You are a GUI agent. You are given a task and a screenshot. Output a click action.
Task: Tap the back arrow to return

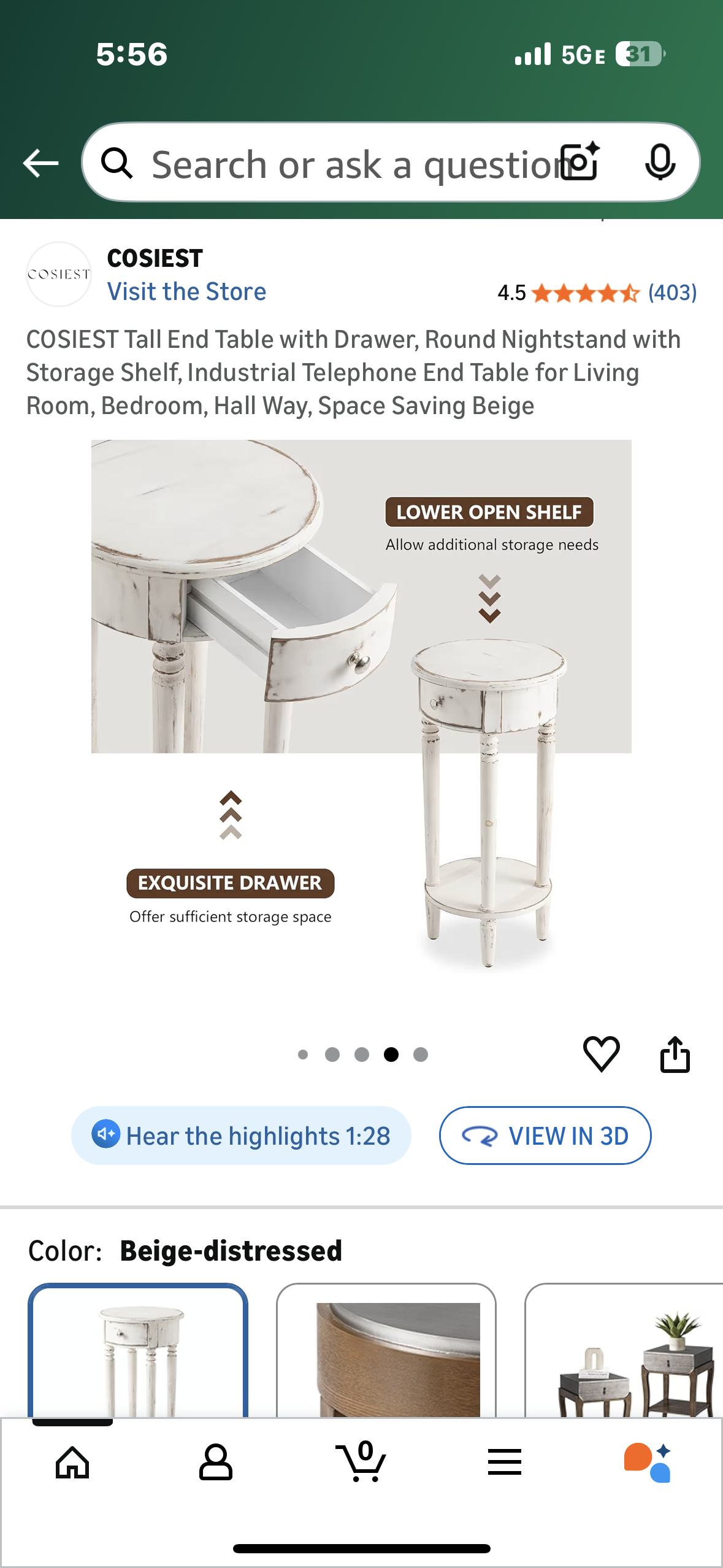click(x=39, y=163)
